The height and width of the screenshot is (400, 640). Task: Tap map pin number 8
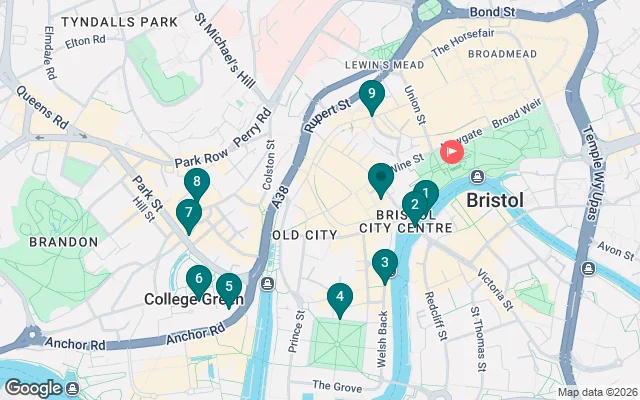(x=197, y=182)
